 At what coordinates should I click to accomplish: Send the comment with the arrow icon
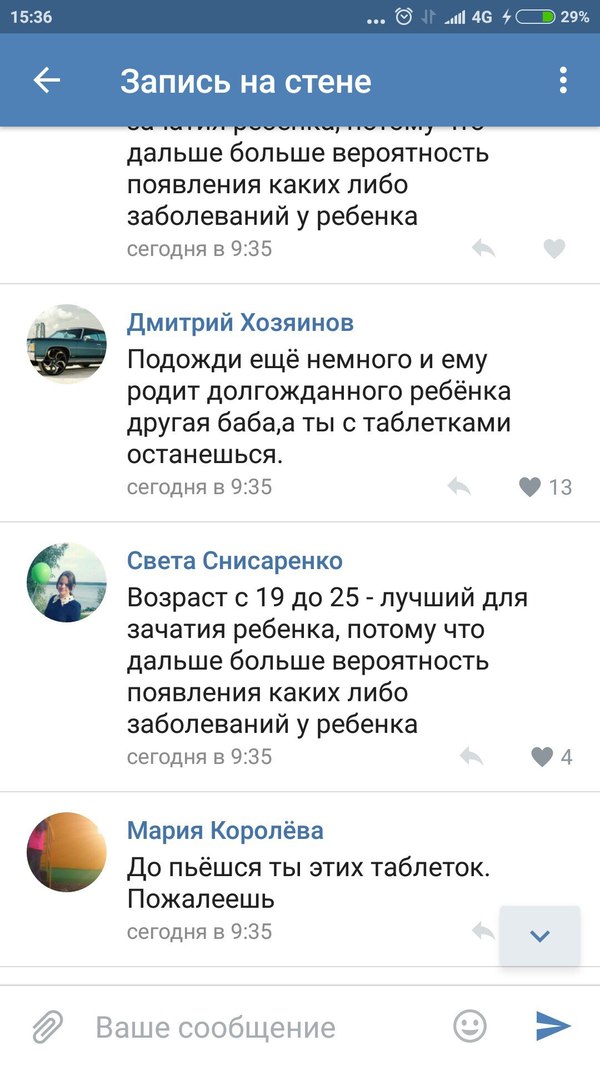pos(552,1026)
